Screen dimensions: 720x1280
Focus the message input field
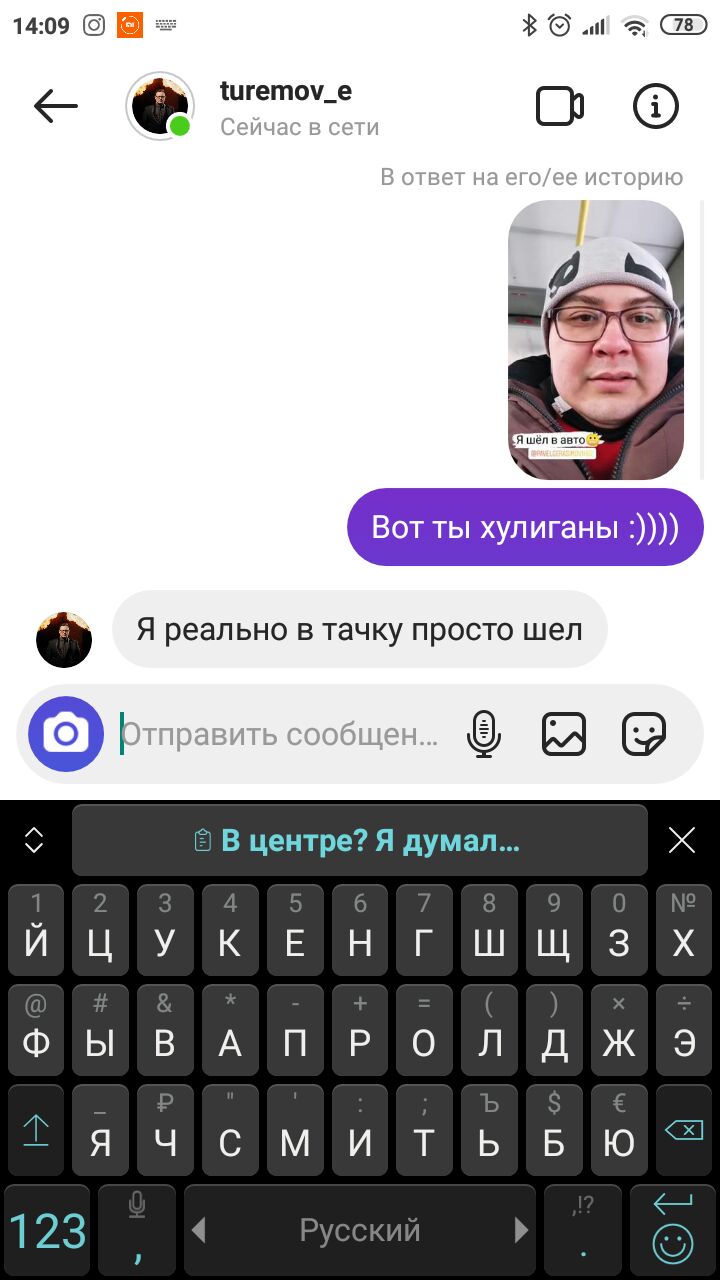[x=280, y=735]
